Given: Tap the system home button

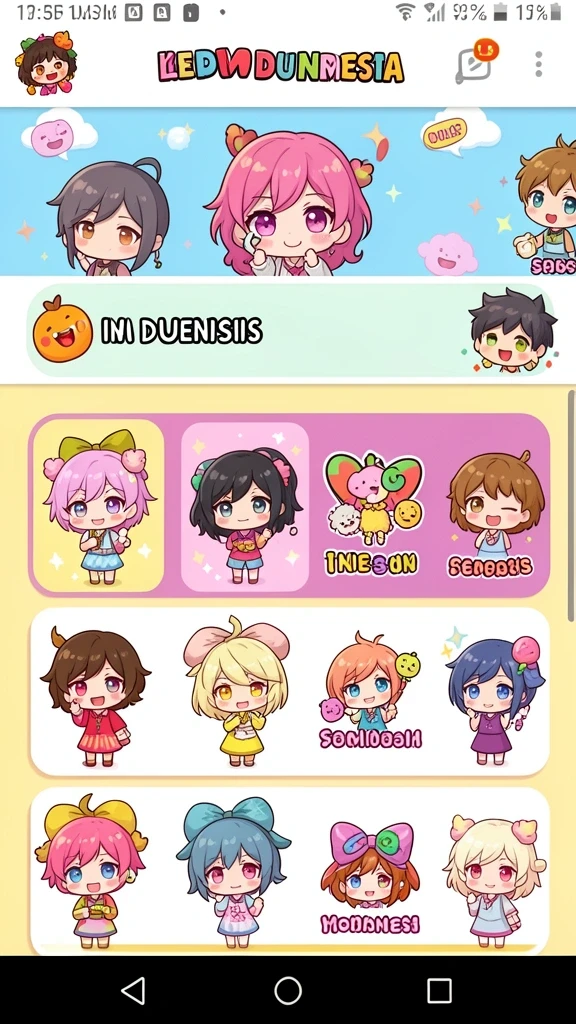Looking at the screenshot, I should (287, 991).
